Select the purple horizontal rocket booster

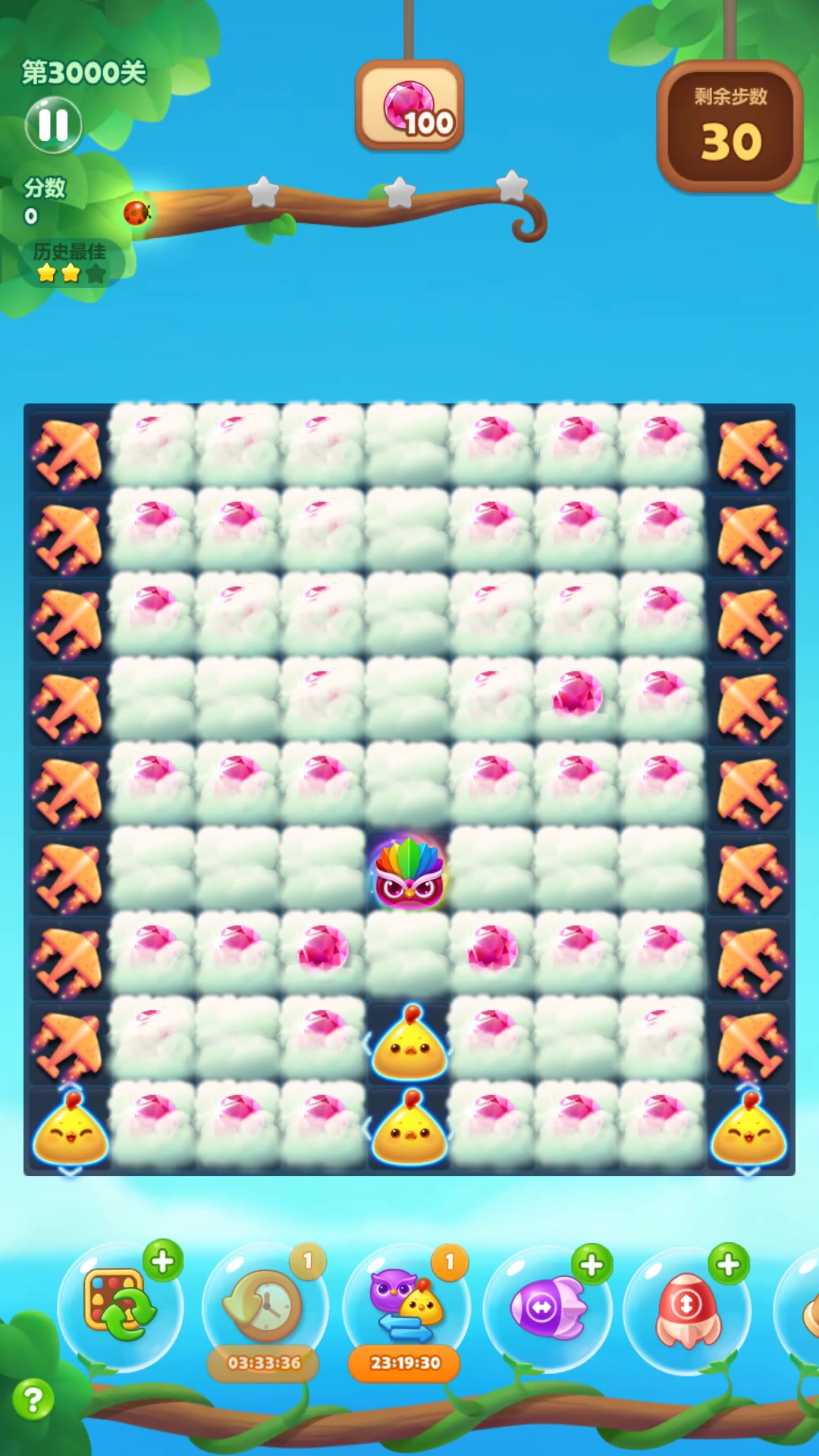(x=548, y=1307)
